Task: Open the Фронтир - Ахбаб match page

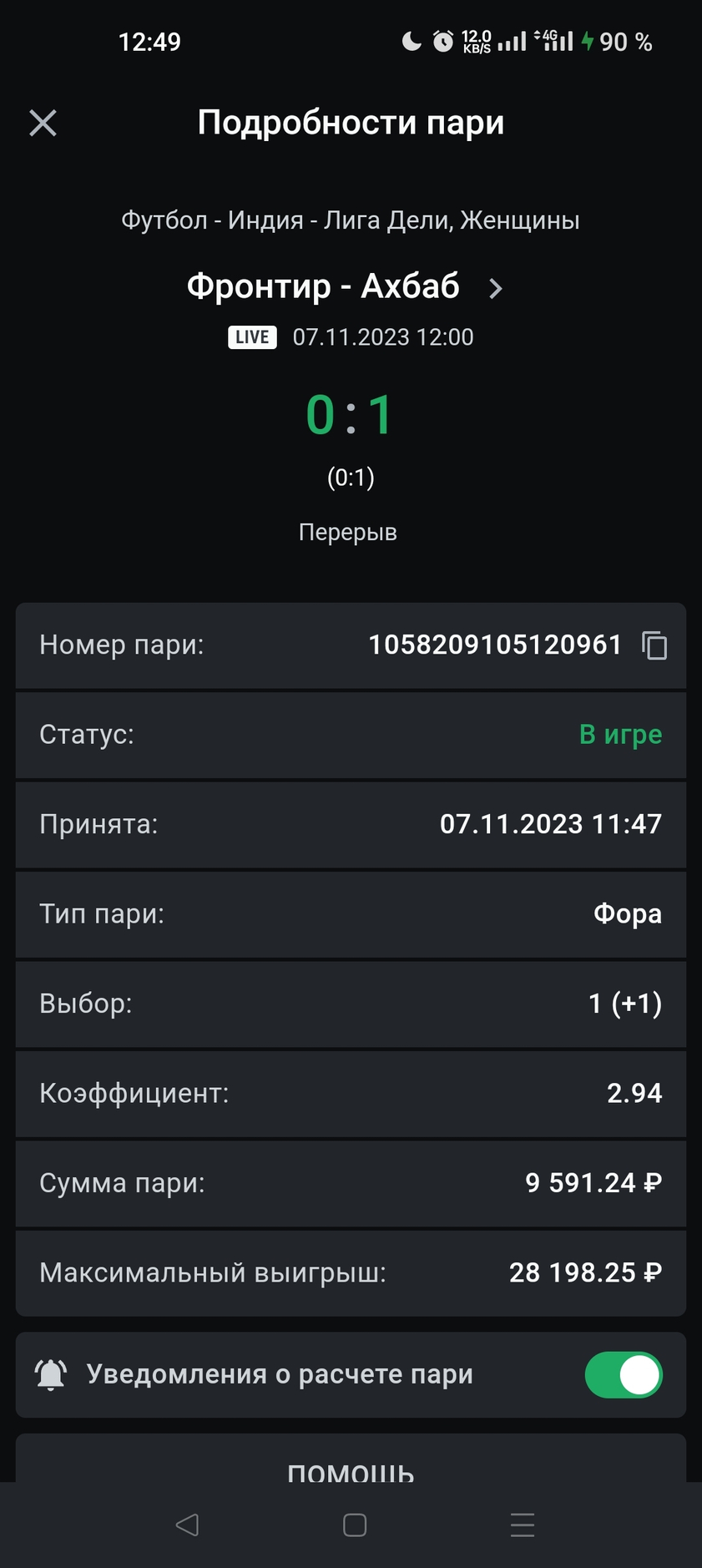Action: (x=345, y=286)
